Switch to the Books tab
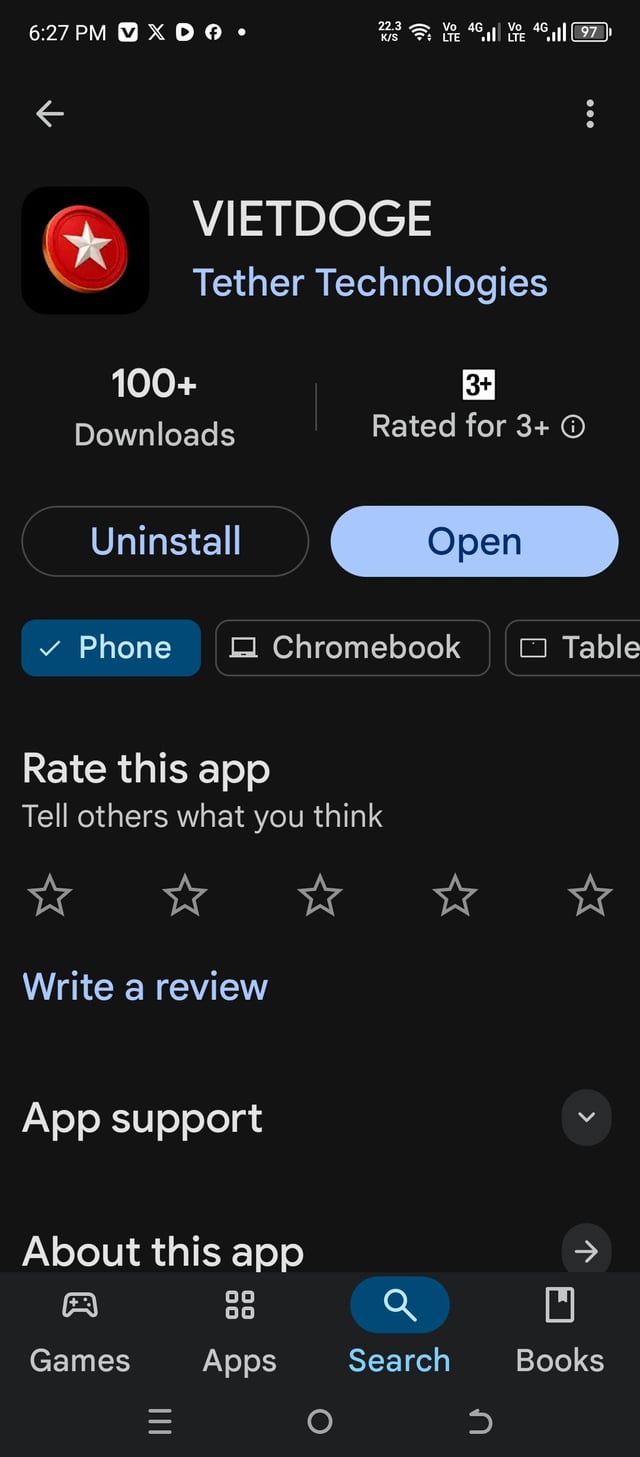 (560, 1327)
